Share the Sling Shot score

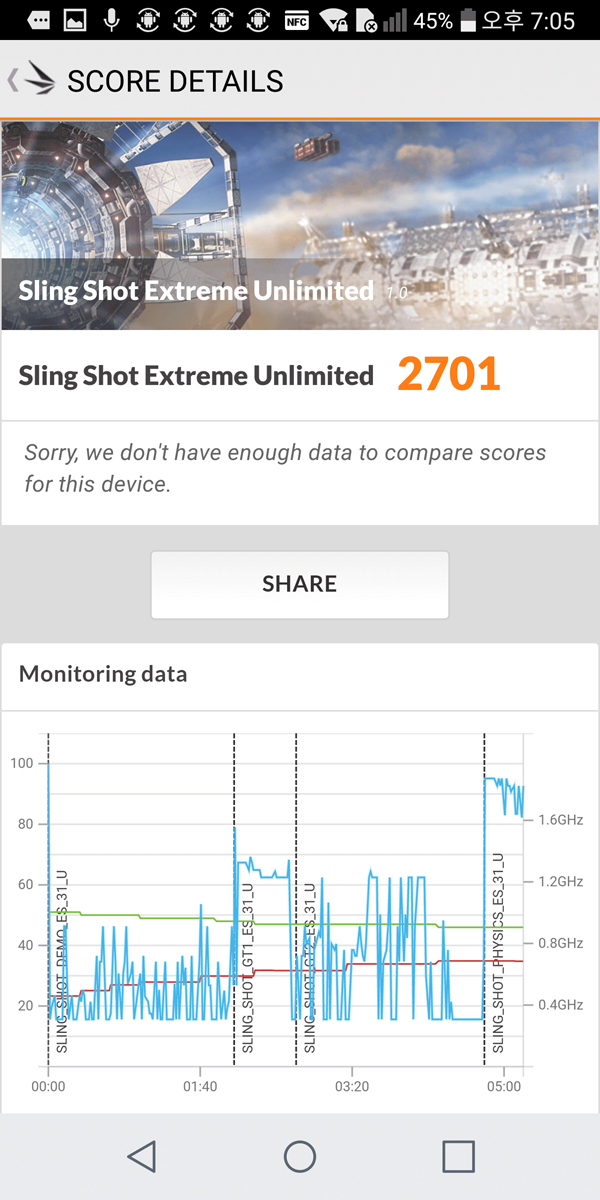300,584
